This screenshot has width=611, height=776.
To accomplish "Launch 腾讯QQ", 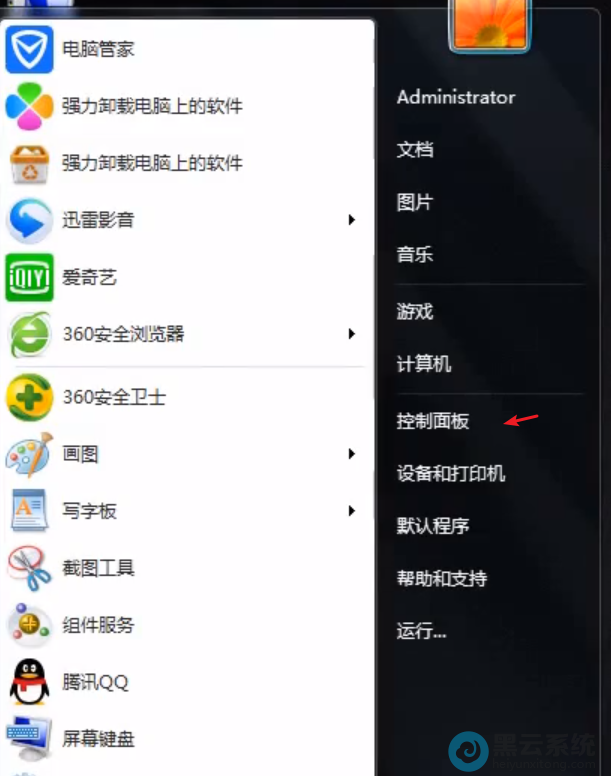I will tap(95, 682).
